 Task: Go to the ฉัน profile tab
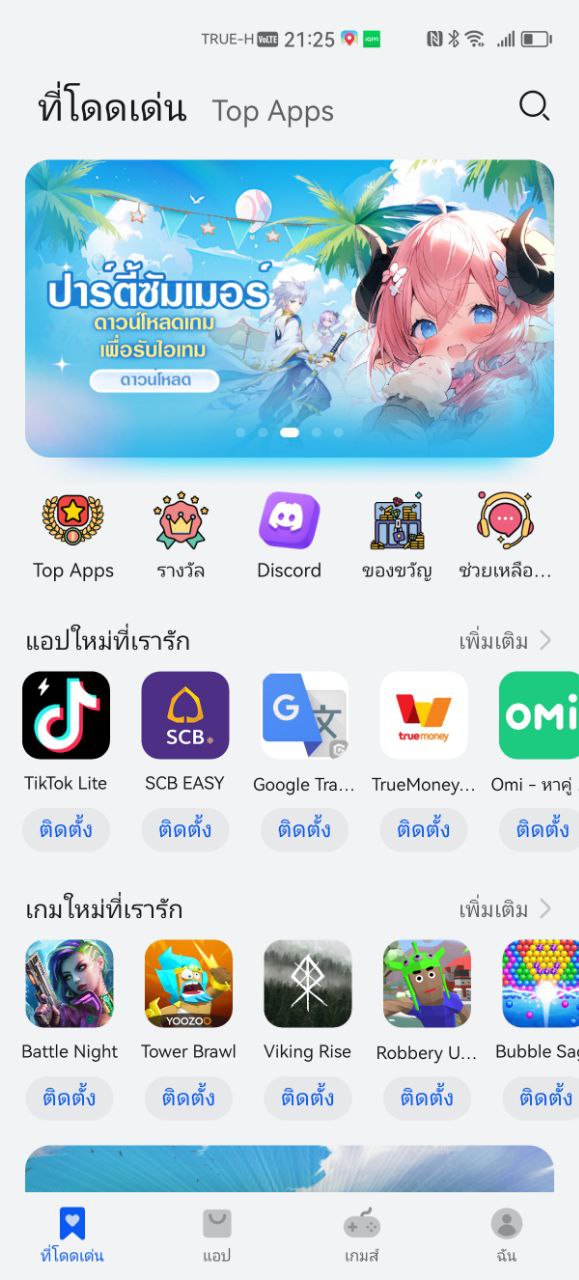click(x=506, y=1236)
